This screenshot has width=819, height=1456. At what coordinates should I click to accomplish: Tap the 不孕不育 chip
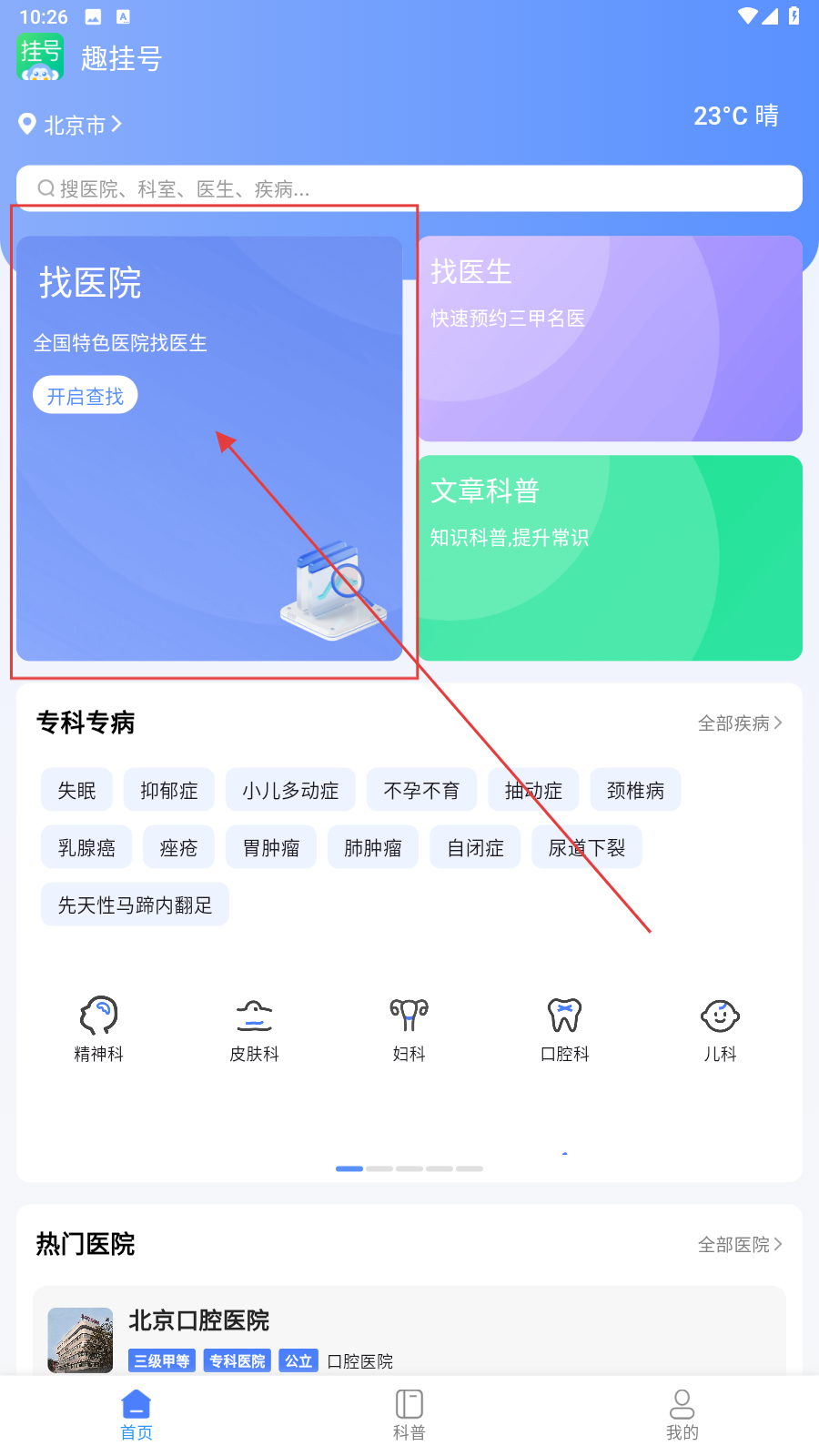pos(421,790)
